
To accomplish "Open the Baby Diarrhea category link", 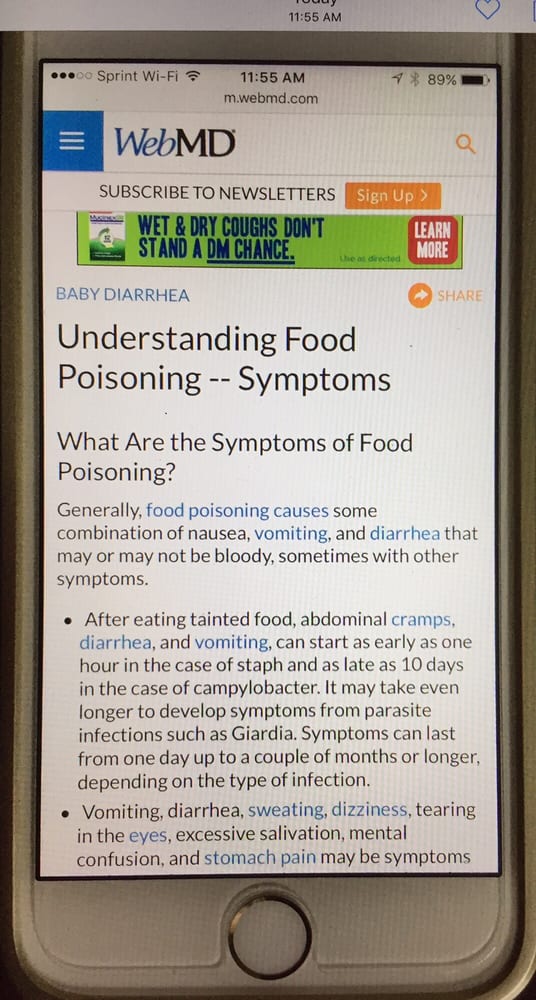I will tap(123, 295).
